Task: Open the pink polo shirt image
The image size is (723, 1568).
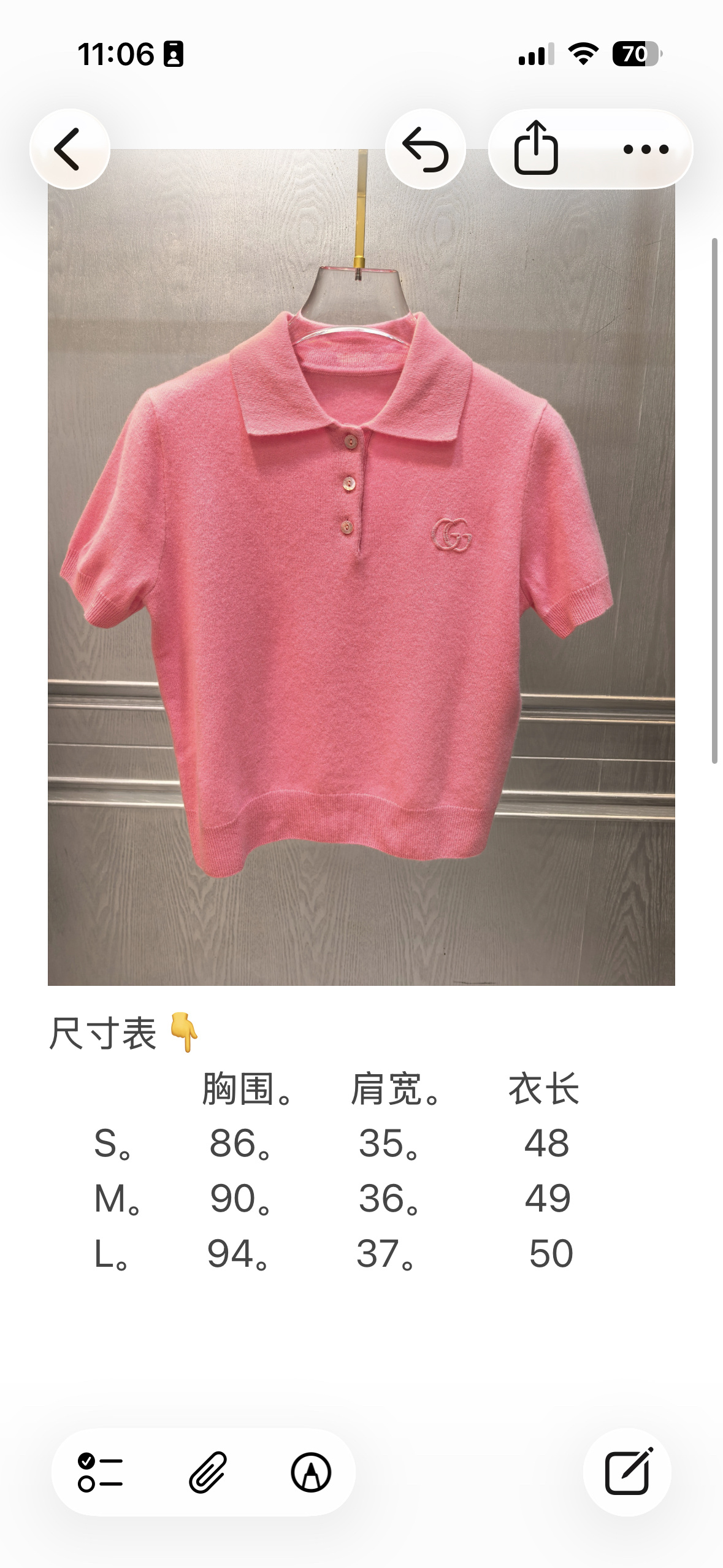Action: [x=361, y=567]
